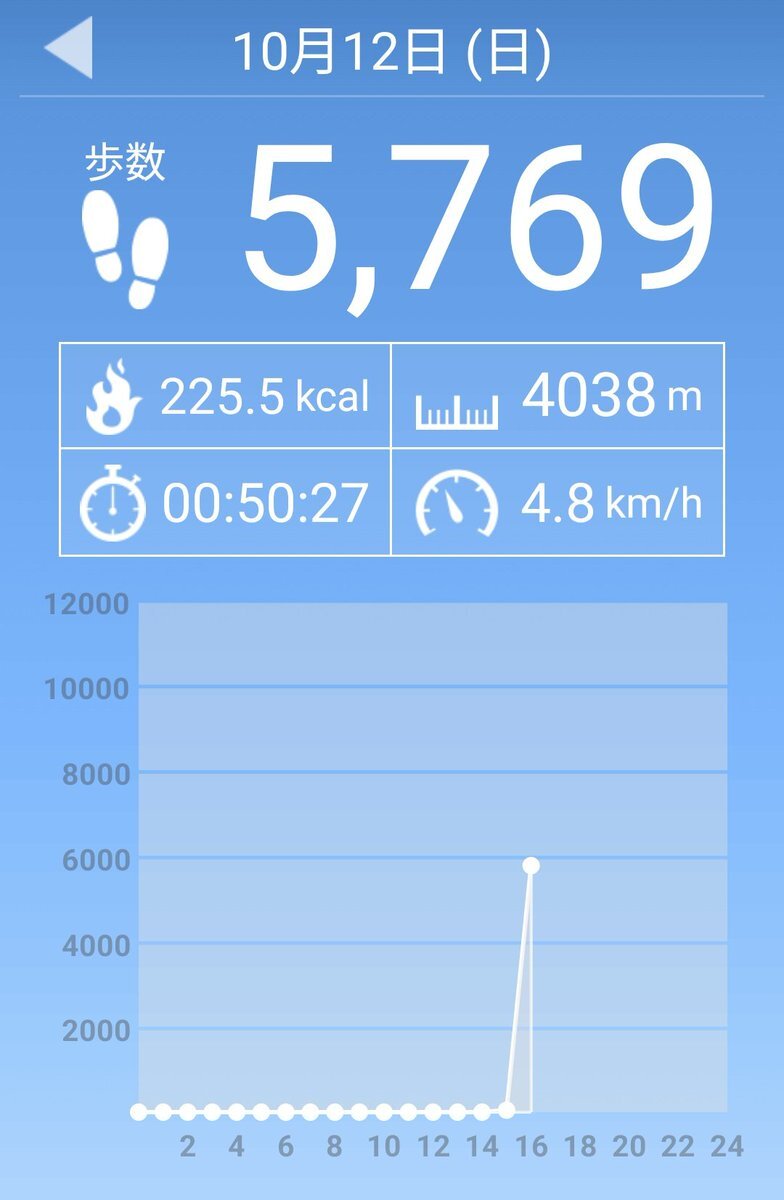Go back to the previous day
784x1200 pixels.
click(x=69, y=48)
